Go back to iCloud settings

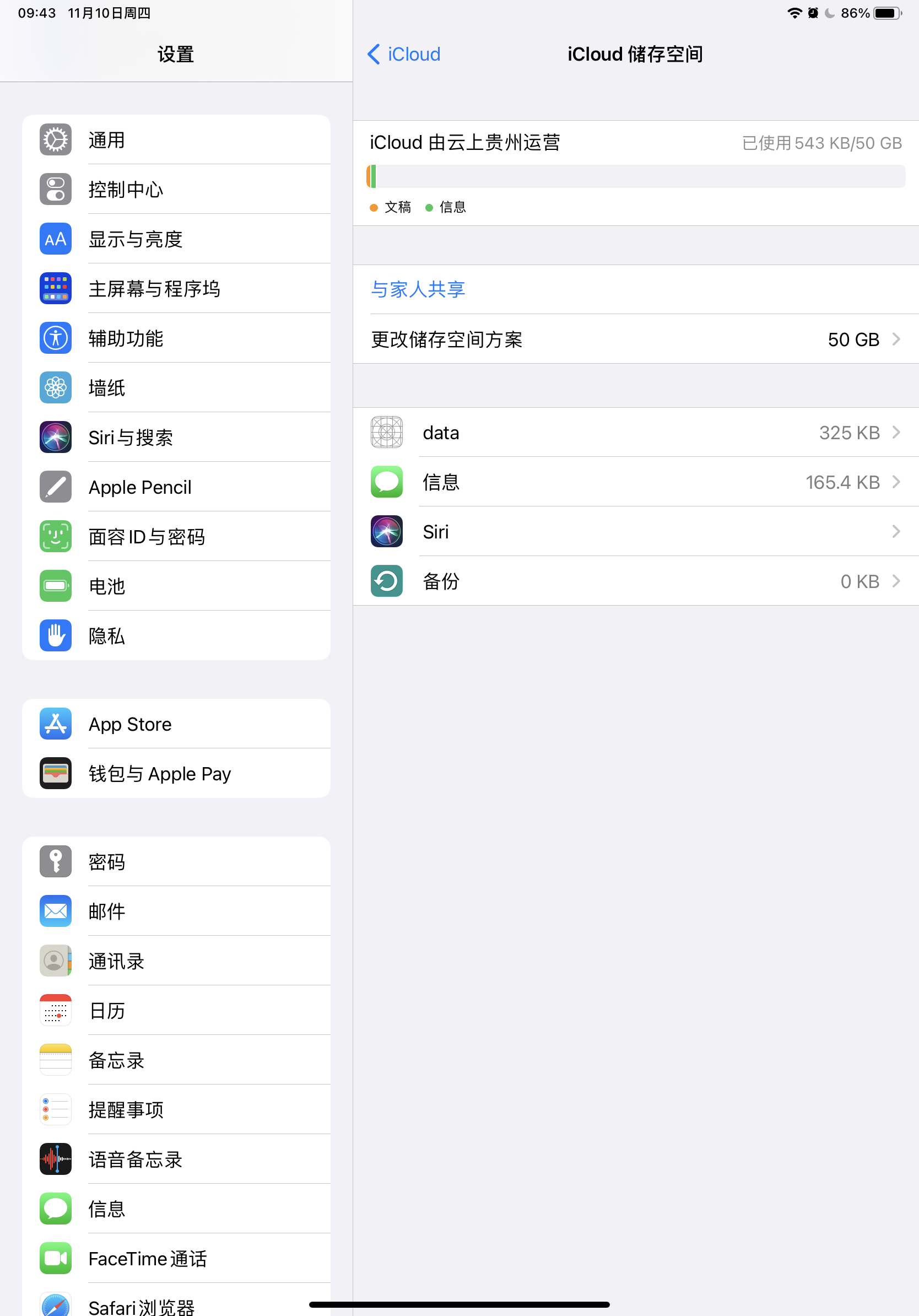403,55
